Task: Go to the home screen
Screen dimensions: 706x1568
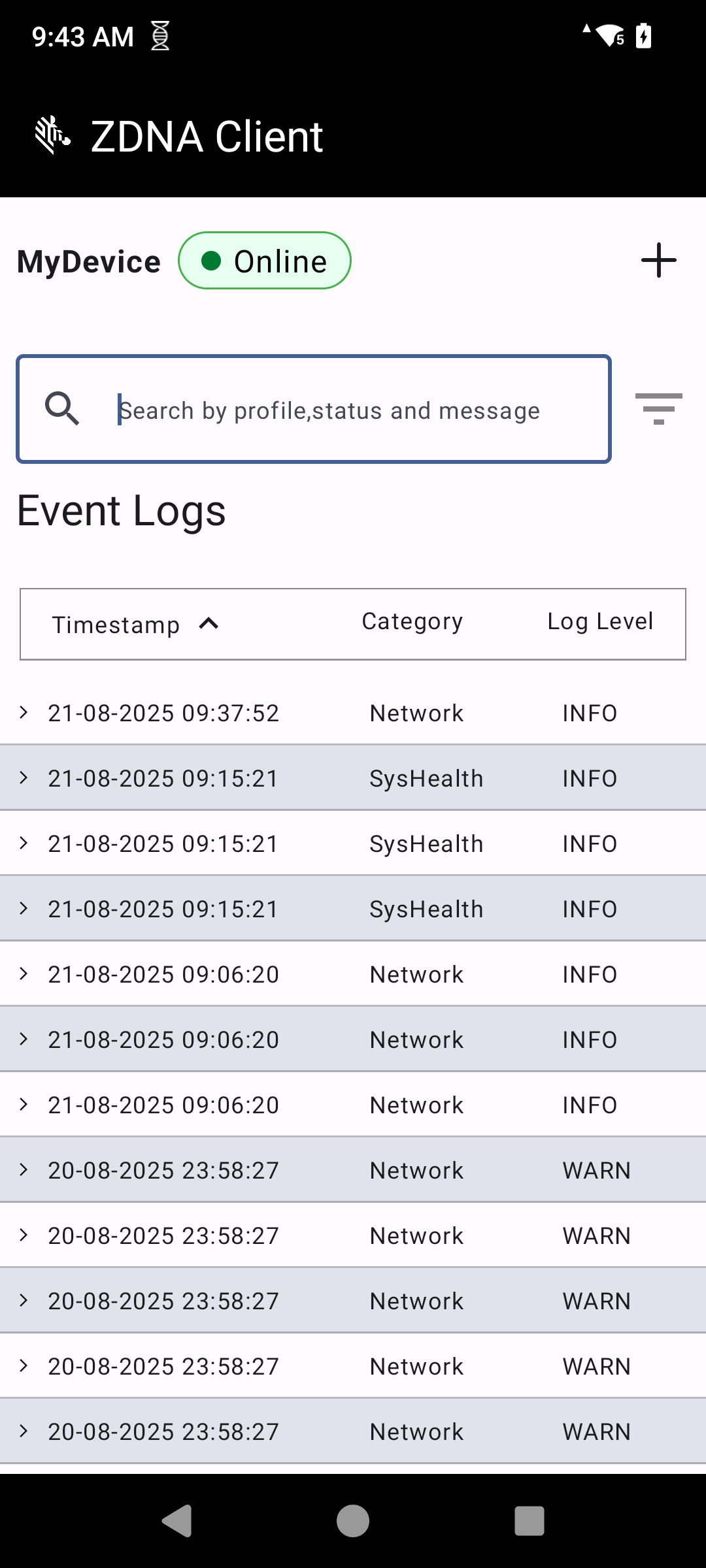Action: pyautogui.click(x=353, y=1521)
